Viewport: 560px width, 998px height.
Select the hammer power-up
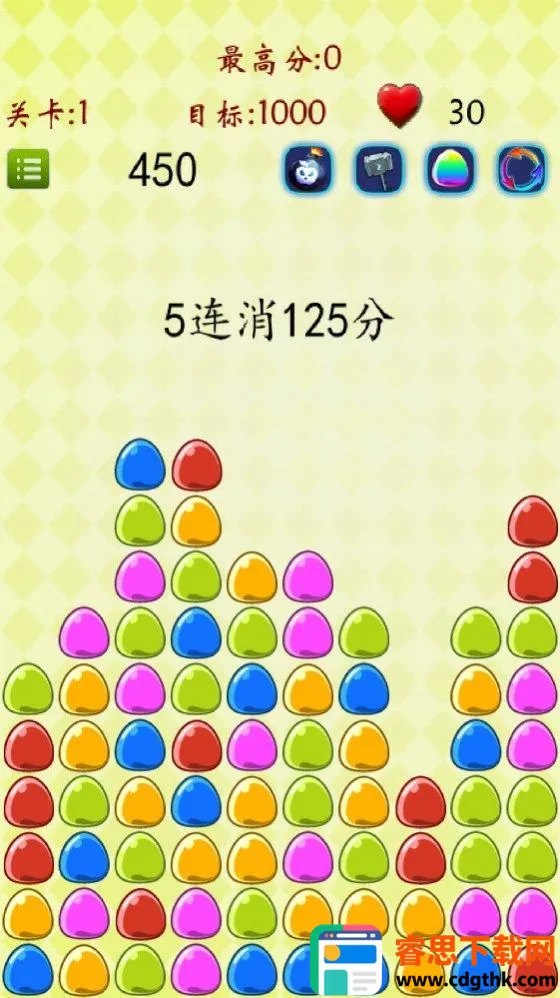tap(379, 169)
